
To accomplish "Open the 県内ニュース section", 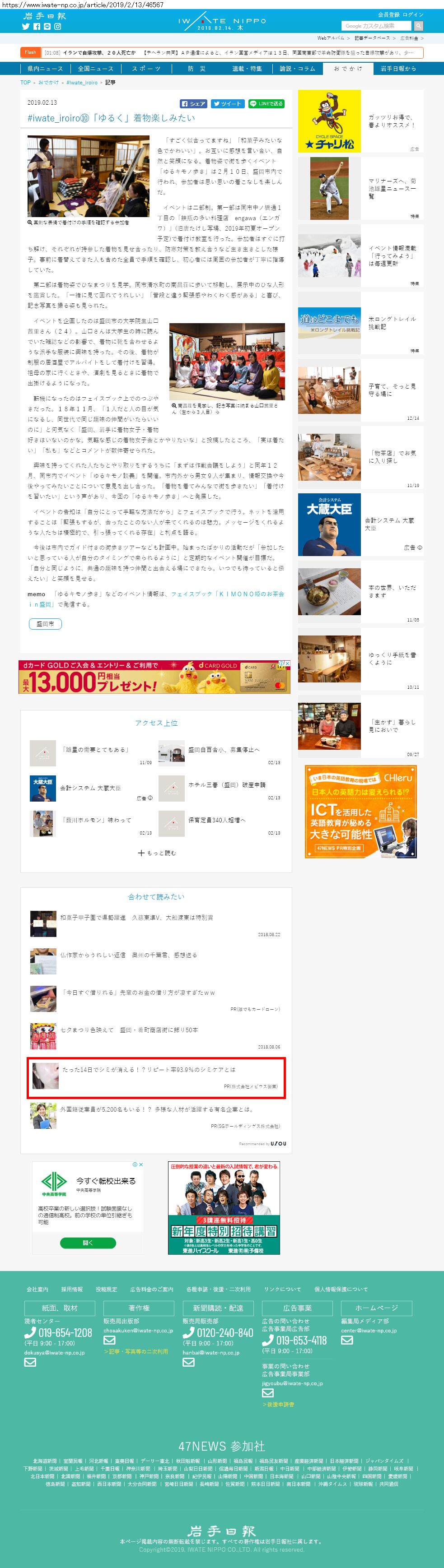I will pos(45,69).
